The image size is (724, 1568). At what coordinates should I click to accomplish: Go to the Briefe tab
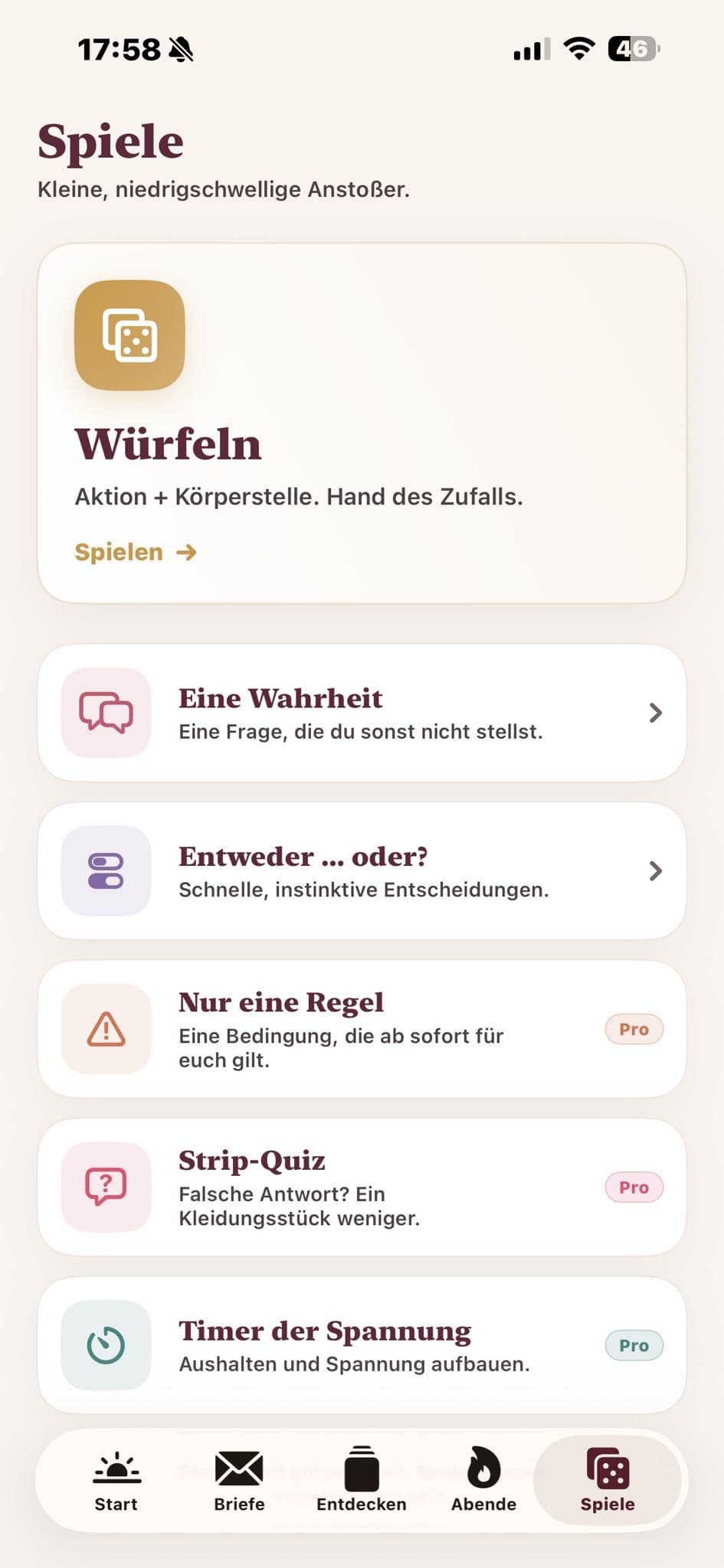239,1481
